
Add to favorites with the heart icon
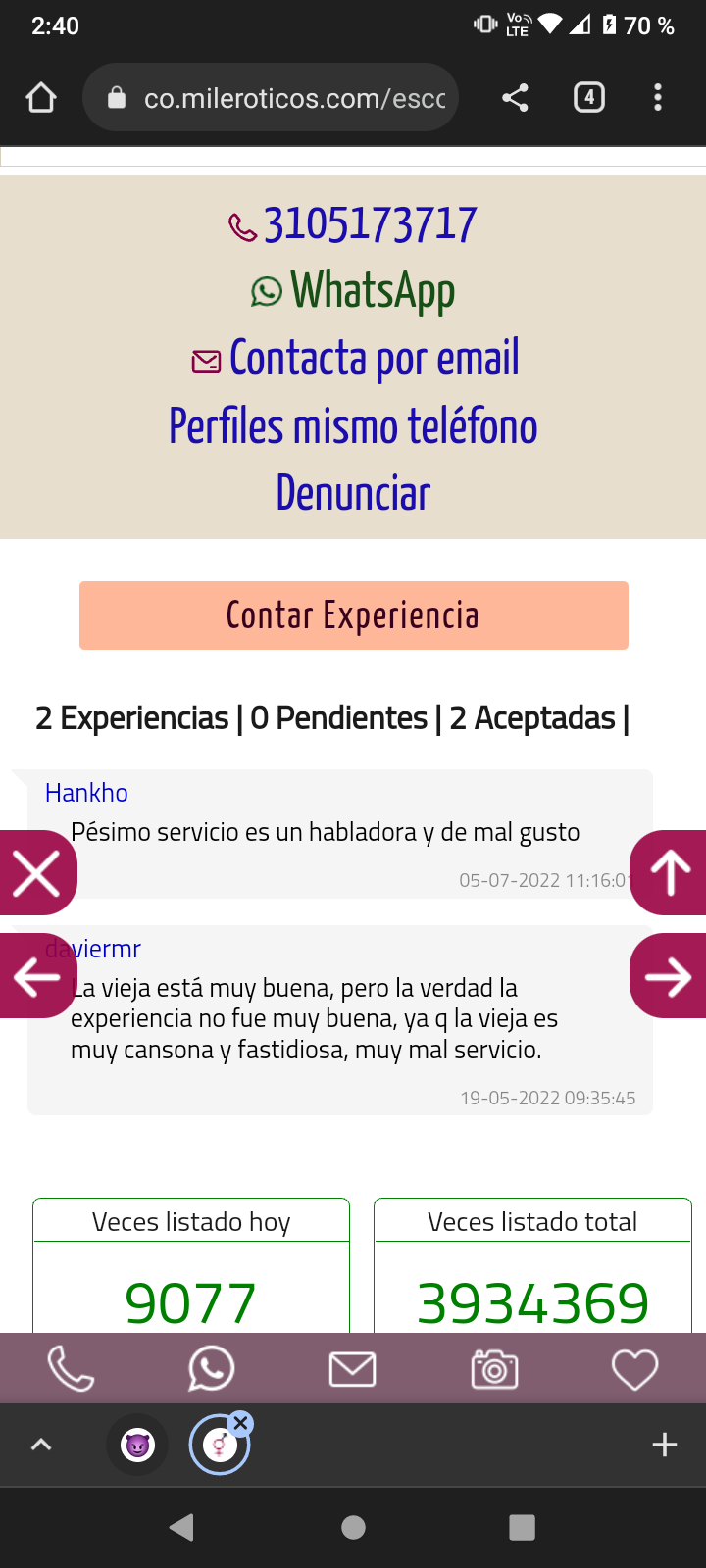tap(634, 1369)
